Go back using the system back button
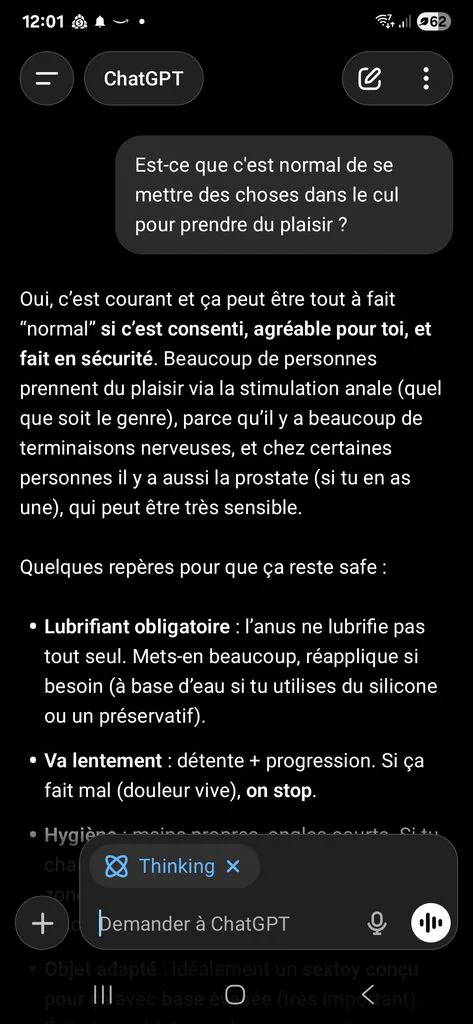The image size is (473, 1024). tap(368, 995)
